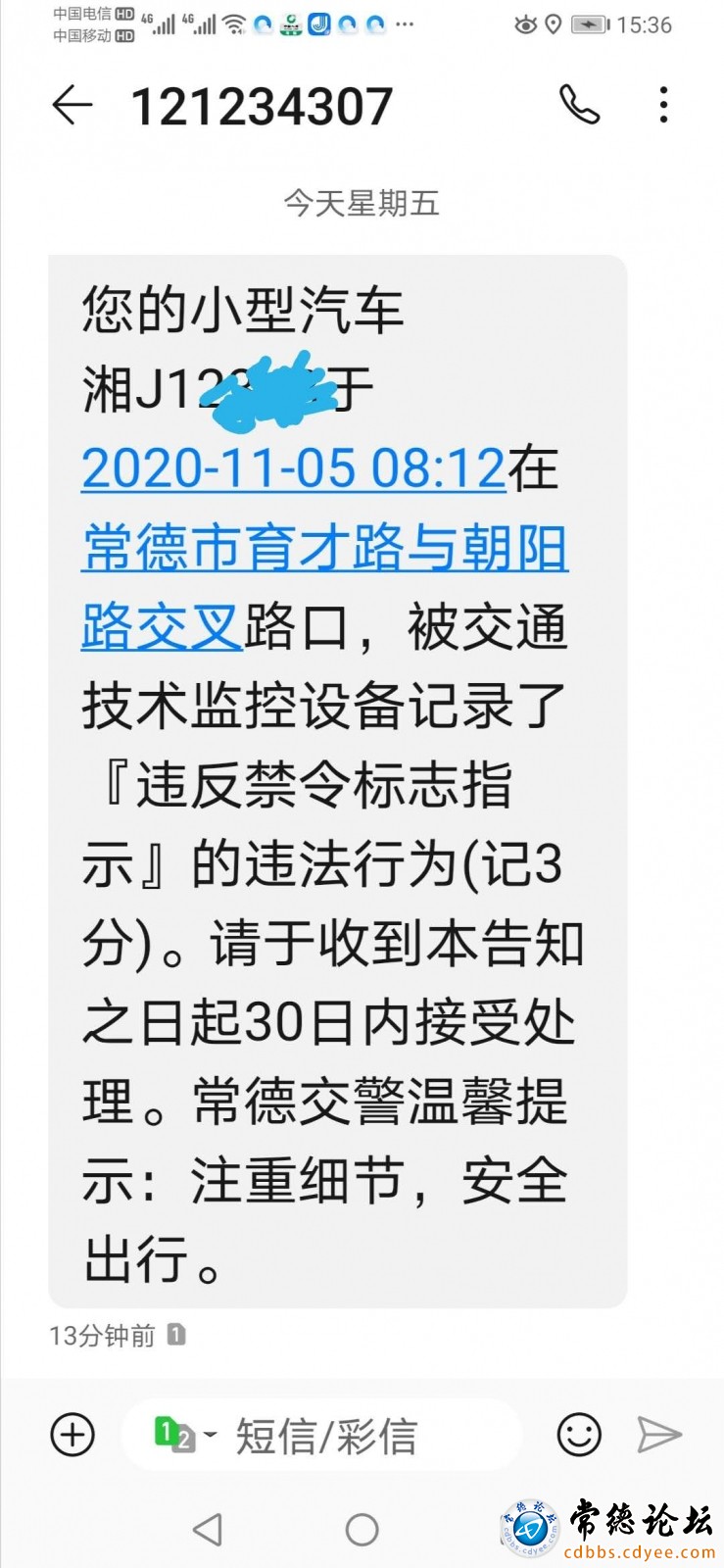Call the number 121234307
Screen dimensions: 724x1568
pos(579,104)
